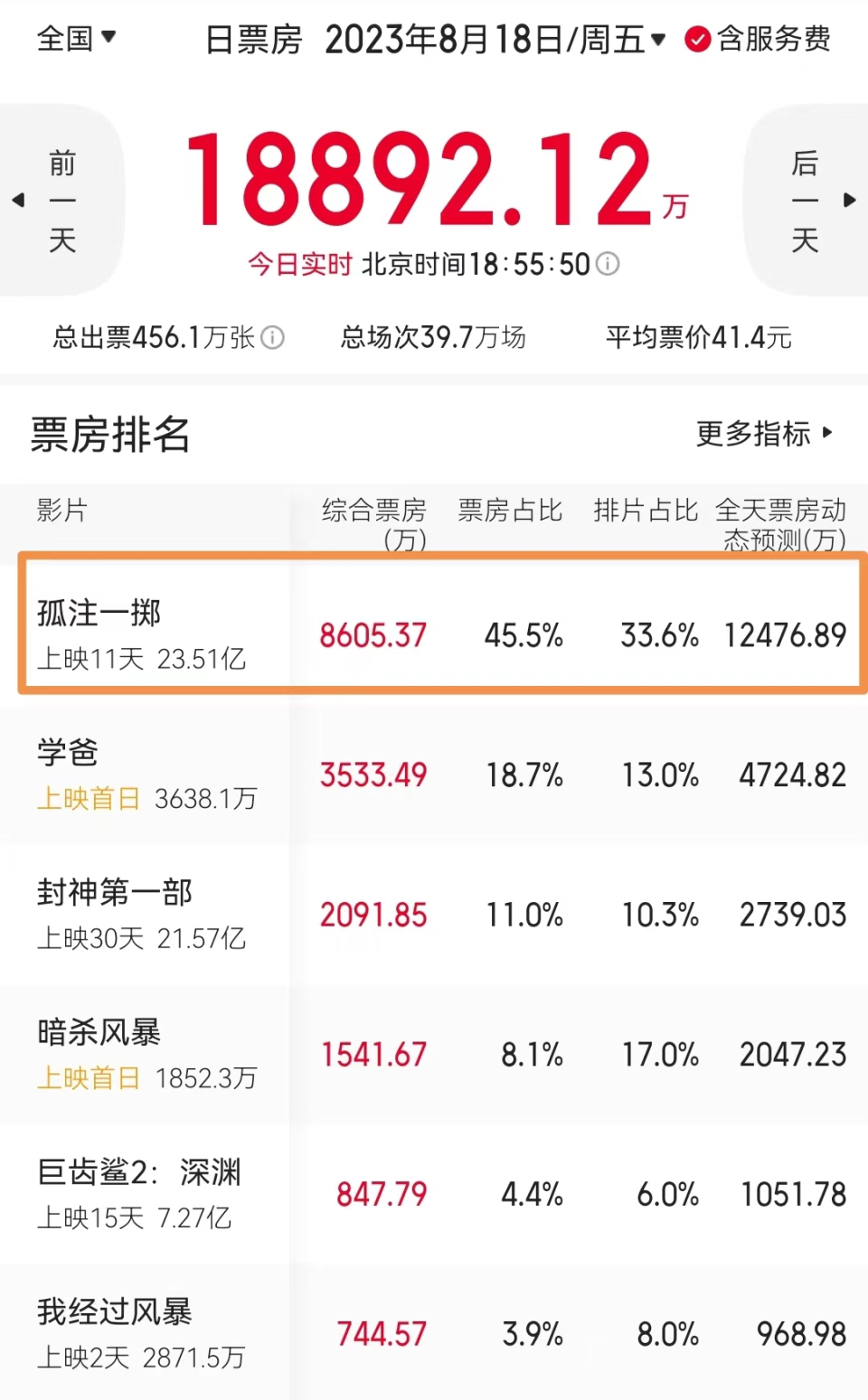The width and height of the screenshot is (868, 1400).
Task: Click the red checkmark icon before 含服务费
Action: click(x=698, y=40)
